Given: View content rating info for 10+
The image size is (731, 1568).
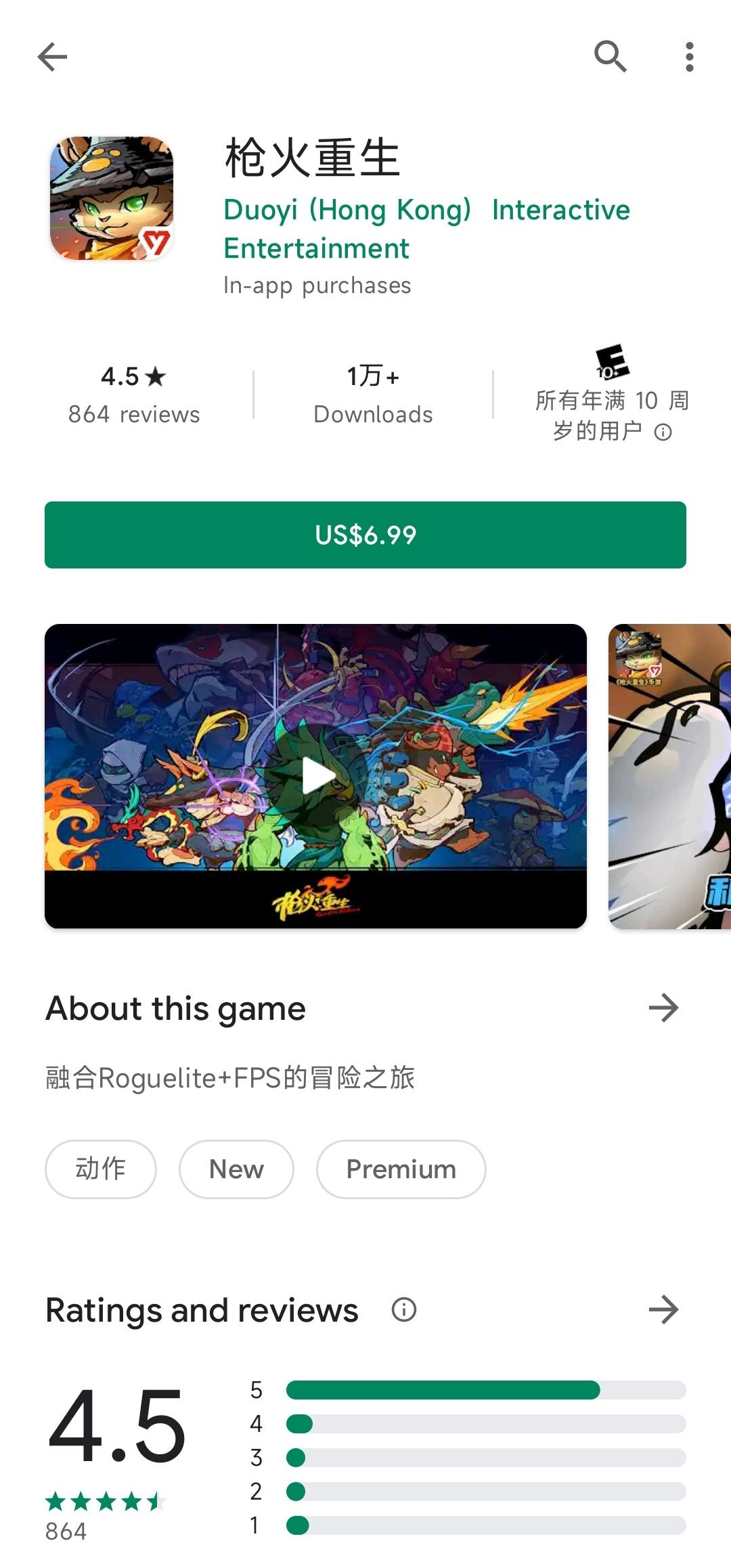Looking at the screenshot, I should 663,432.
